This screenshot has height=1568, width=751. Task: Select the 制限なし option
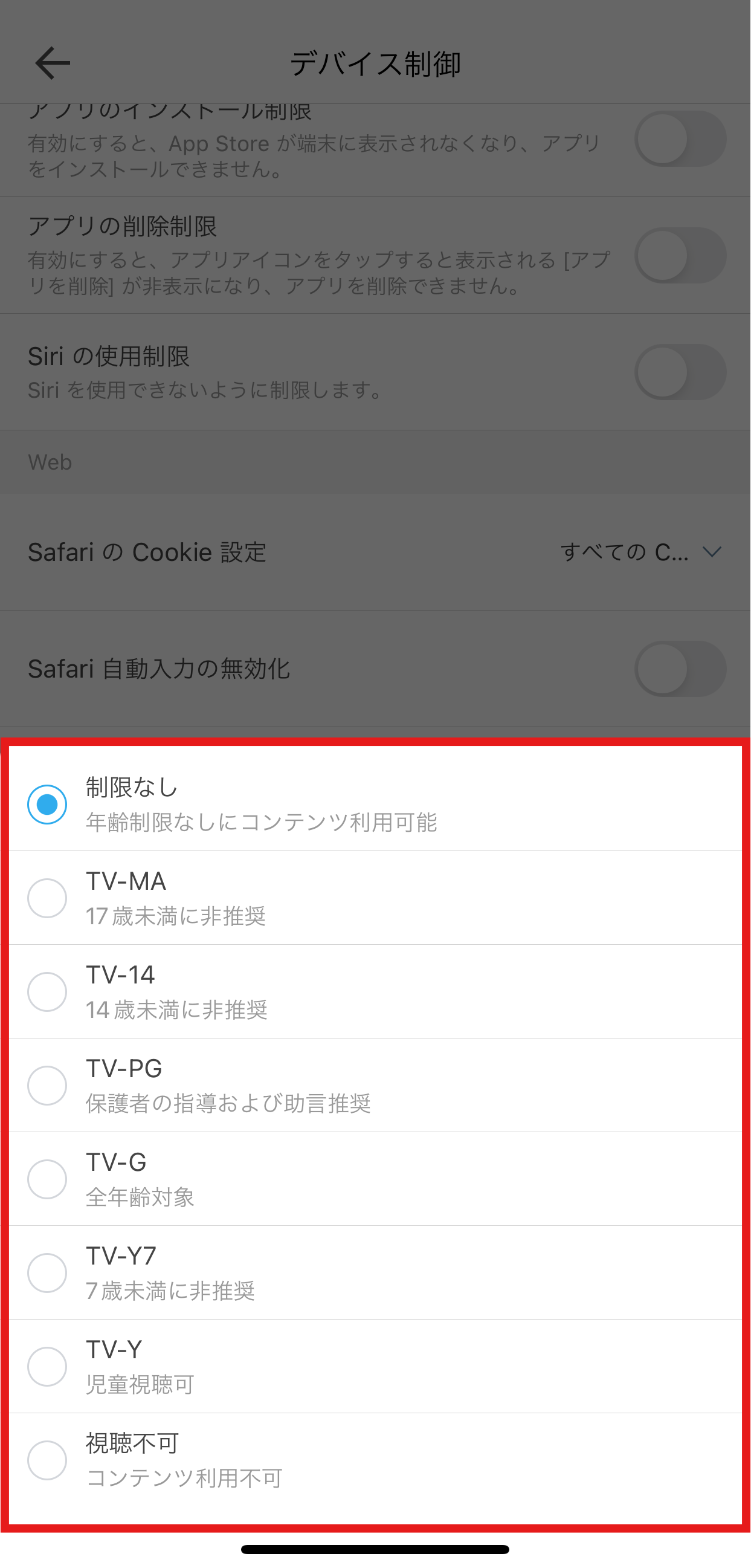[376, 803]
